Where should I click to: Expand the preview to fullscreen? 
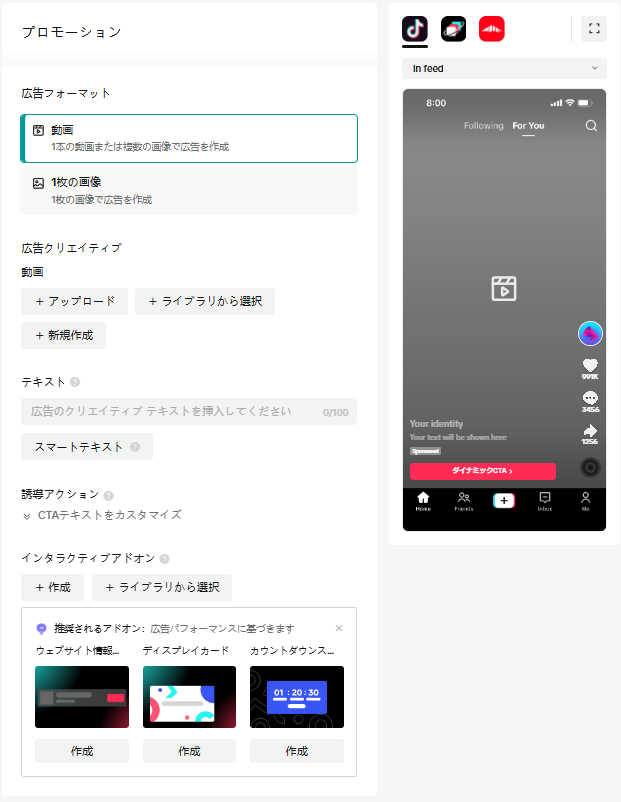594,29
